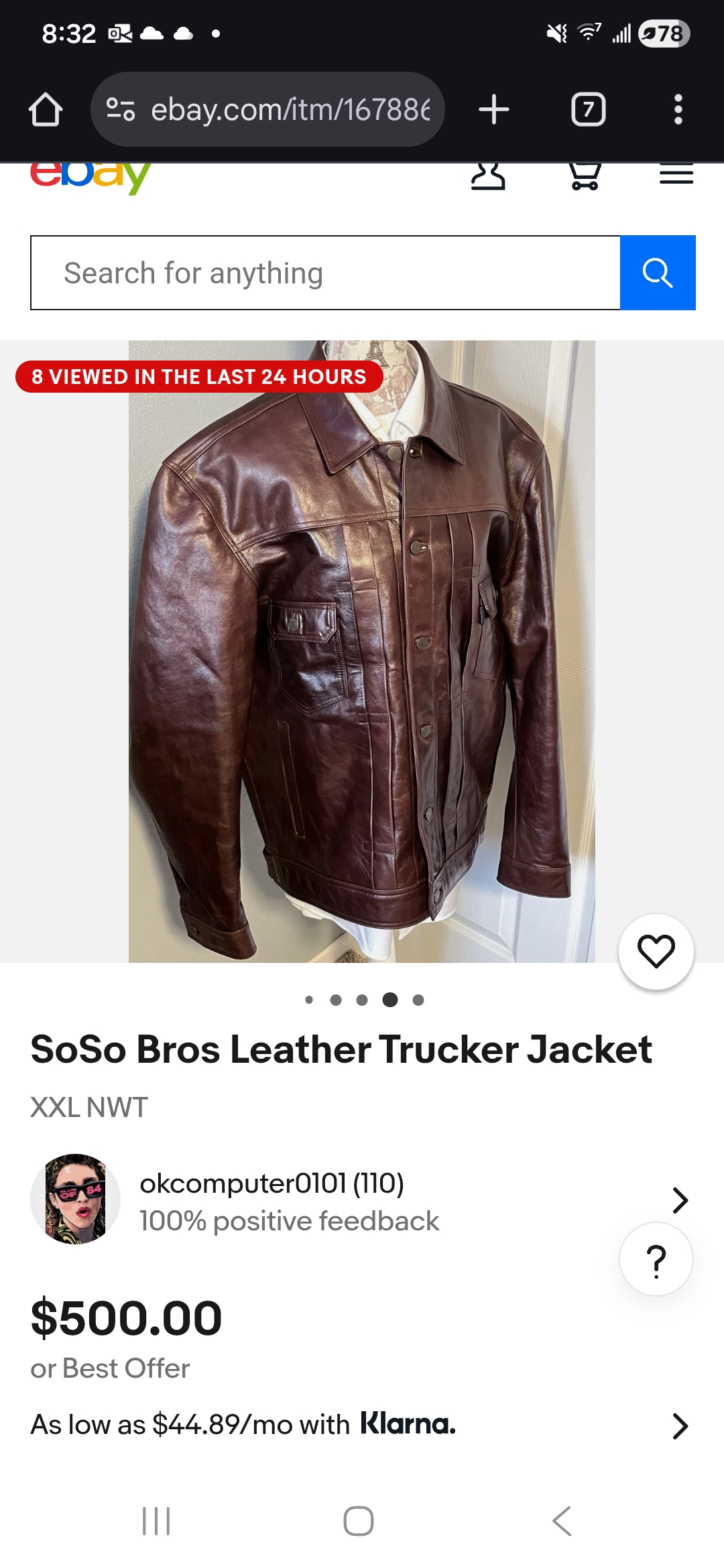Tap the question mark help button

tap(656, 1260)
